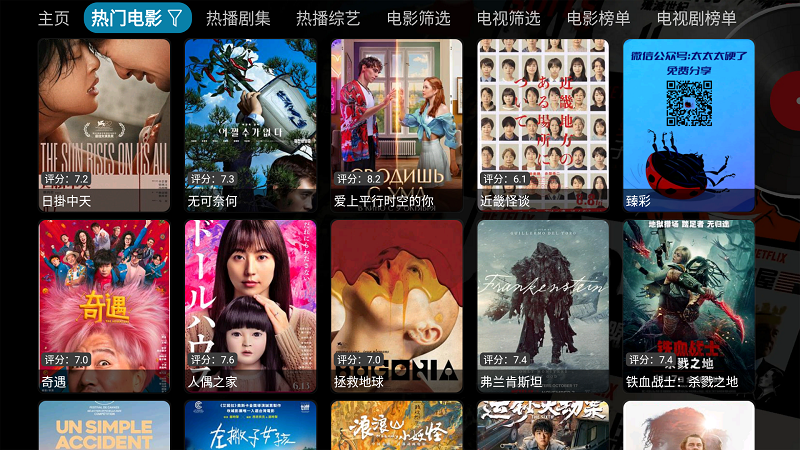
Task: Open the movie 近畿怪谈
Action: coord(543,125)
